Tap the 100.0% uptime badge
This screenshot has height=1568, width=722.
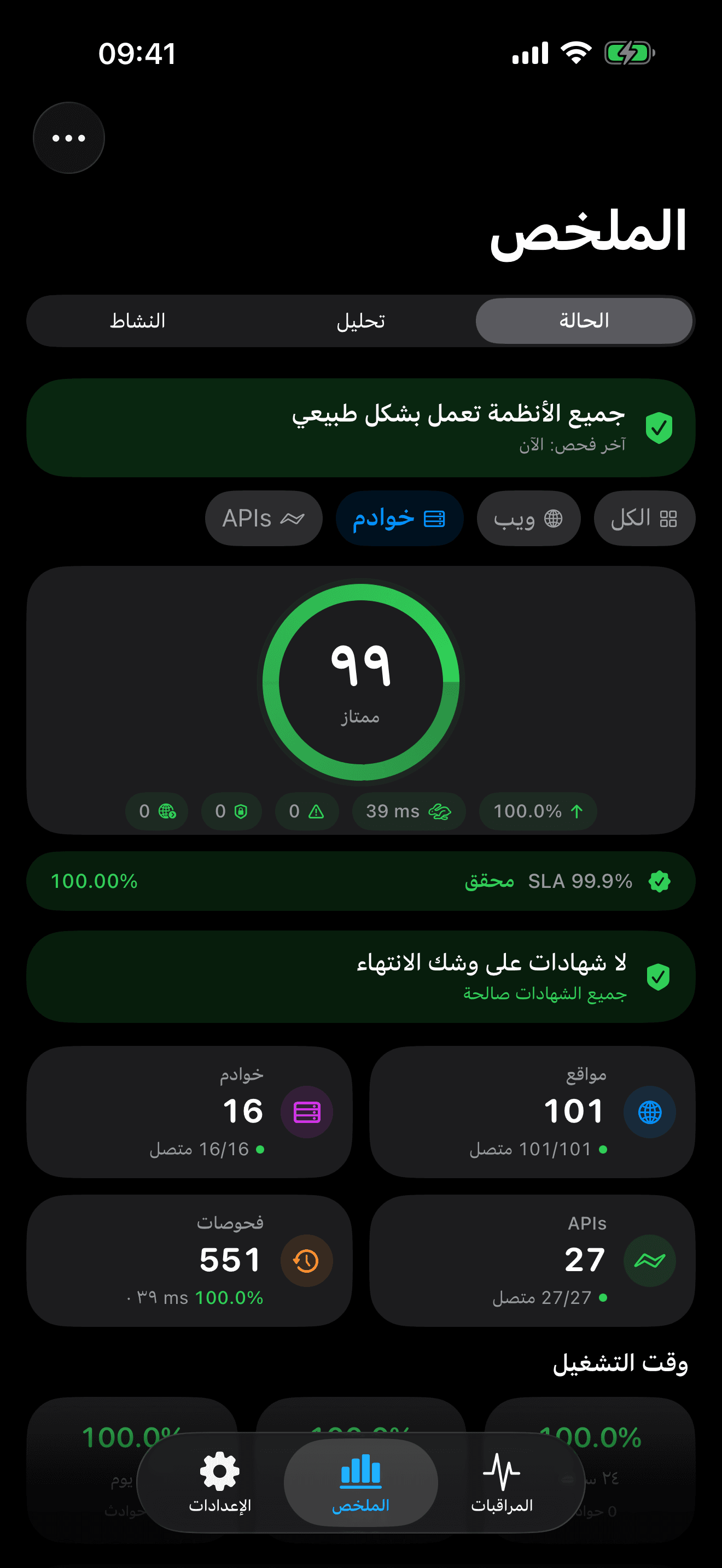(538, 811)
